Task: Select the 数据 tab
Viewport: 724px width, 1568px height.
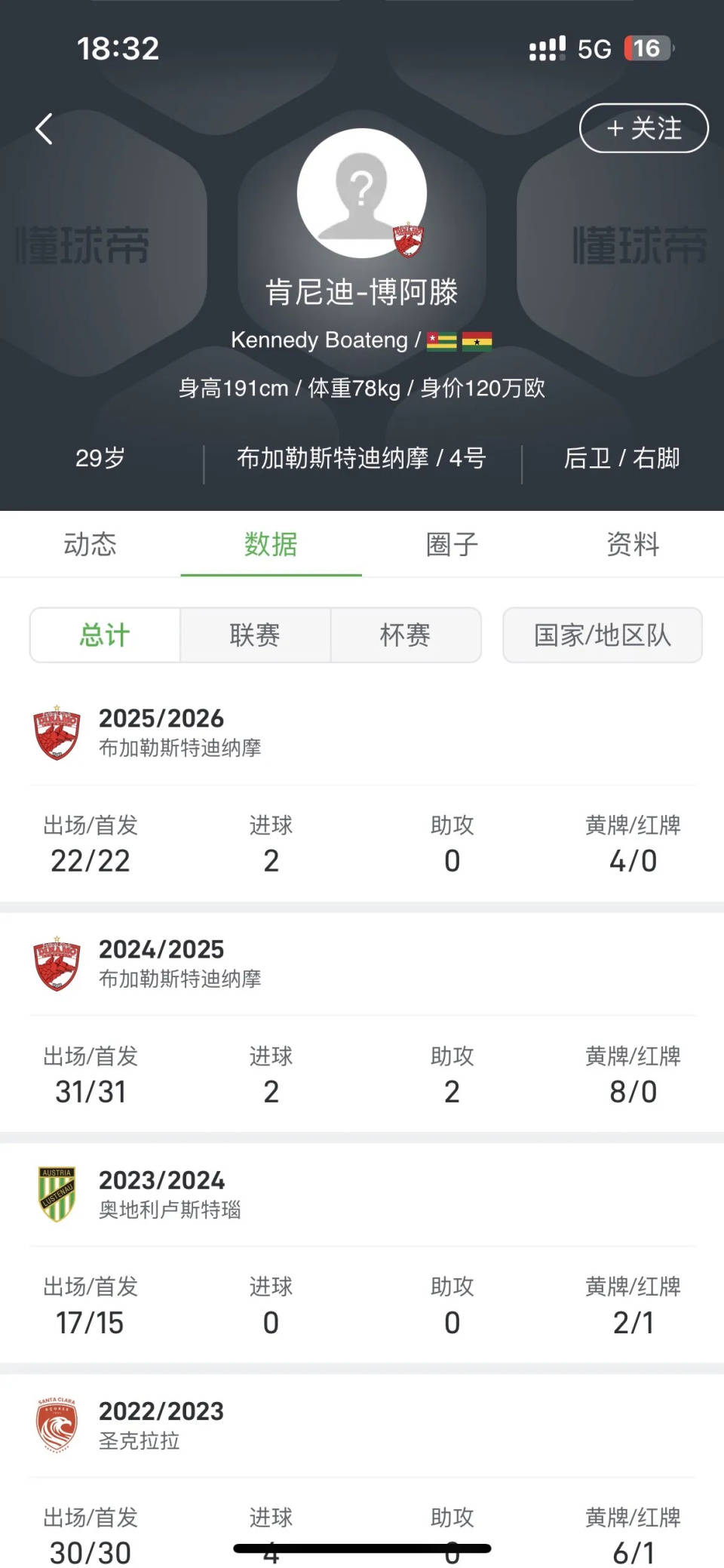Action: (x=271, y=544)
